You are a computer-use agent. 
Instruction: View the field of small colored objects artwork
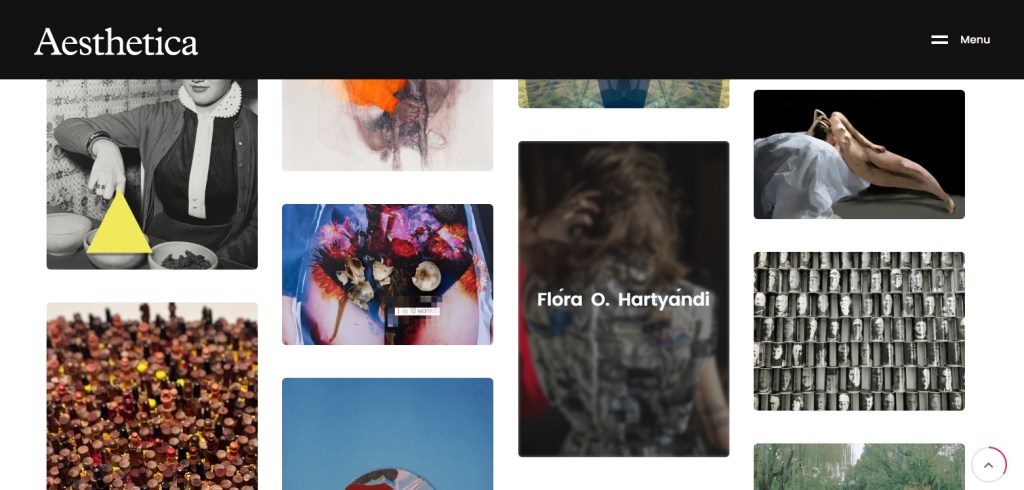click(x=152, y=396)
